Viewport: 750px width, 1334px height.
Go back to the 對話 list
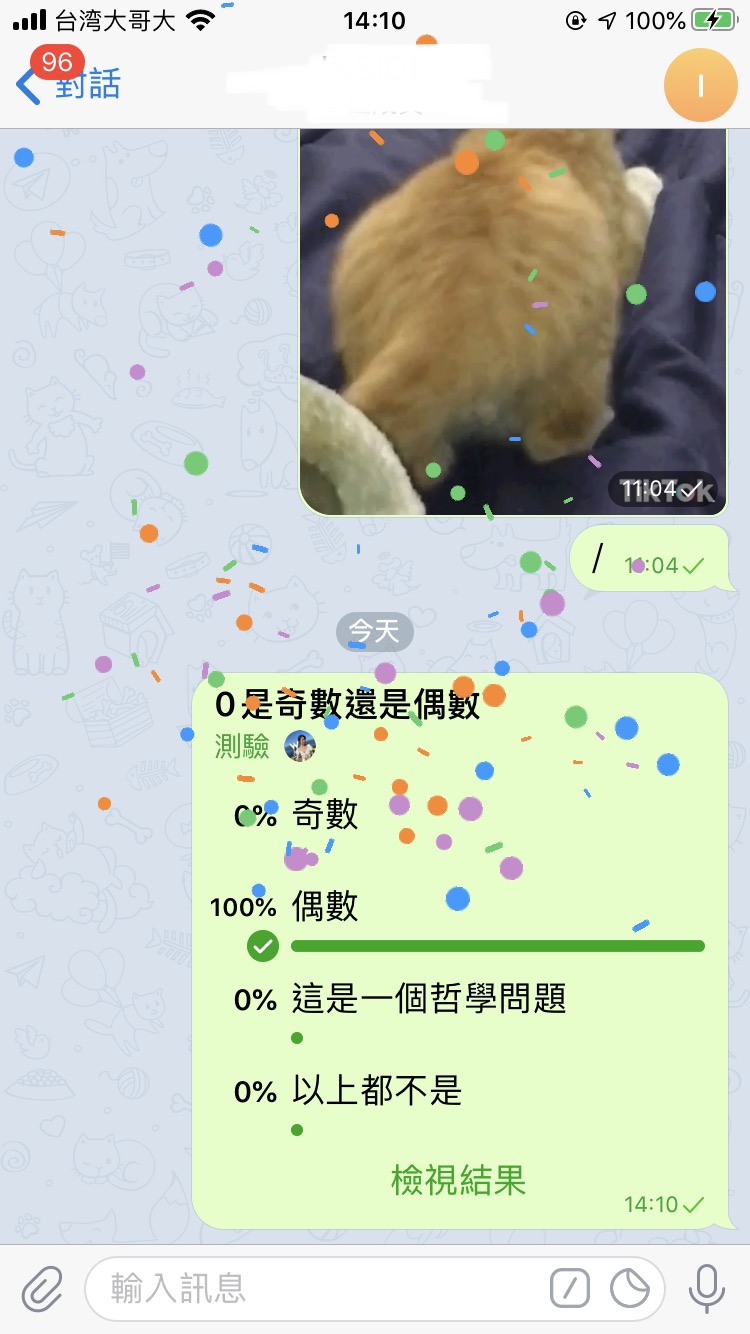[x=68, y=84]
